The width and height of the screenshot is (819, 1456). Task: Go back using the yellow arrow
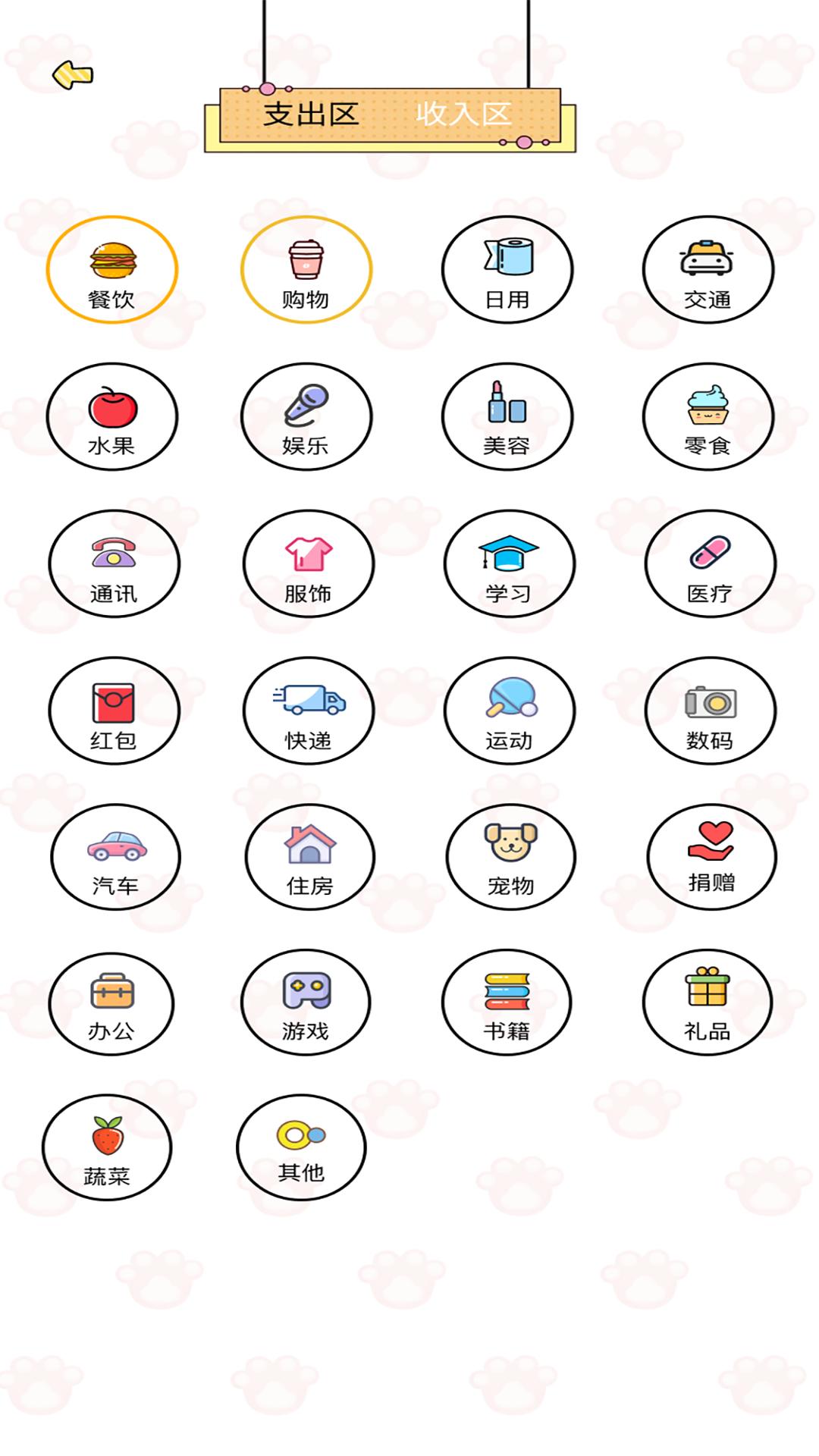point(73,74)
